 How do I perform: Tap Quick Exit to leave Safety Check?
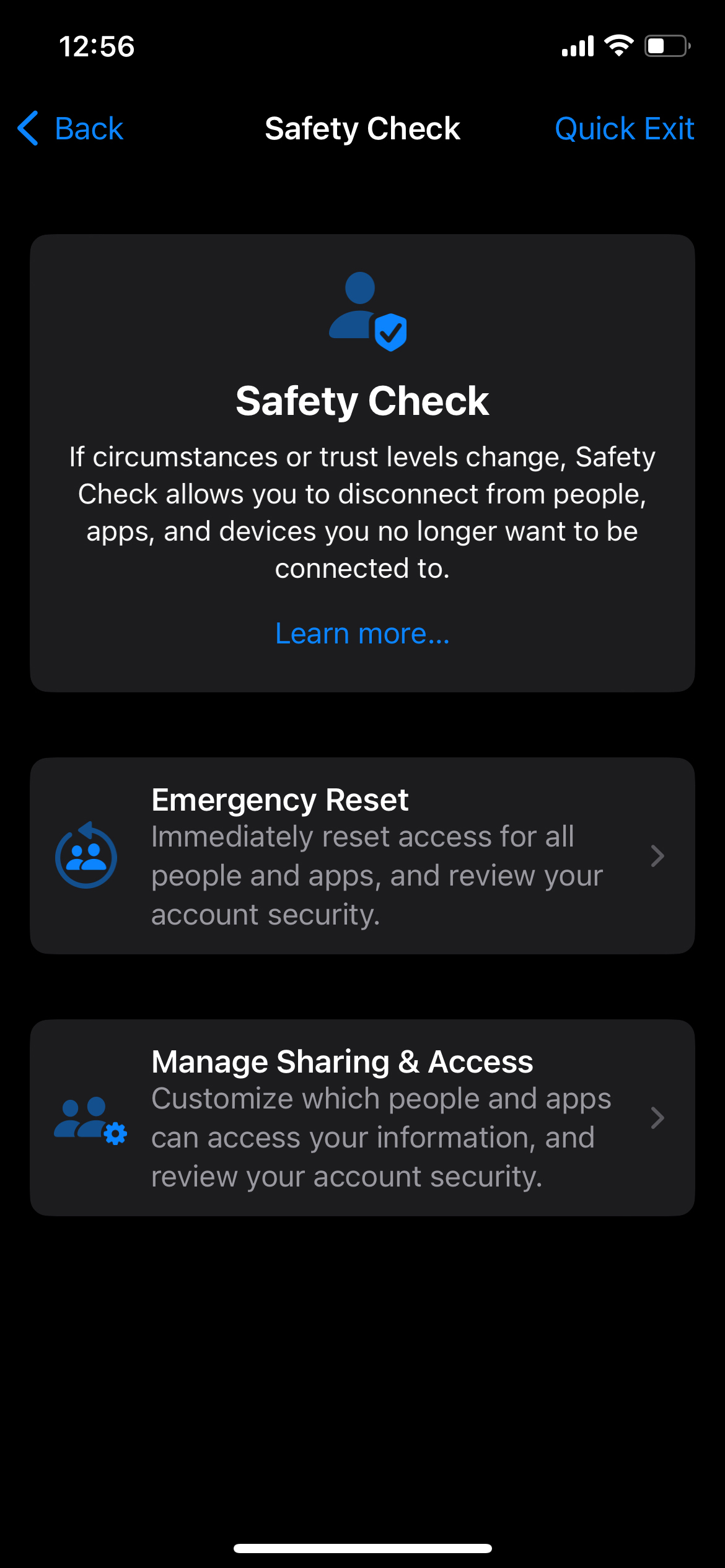623,129
